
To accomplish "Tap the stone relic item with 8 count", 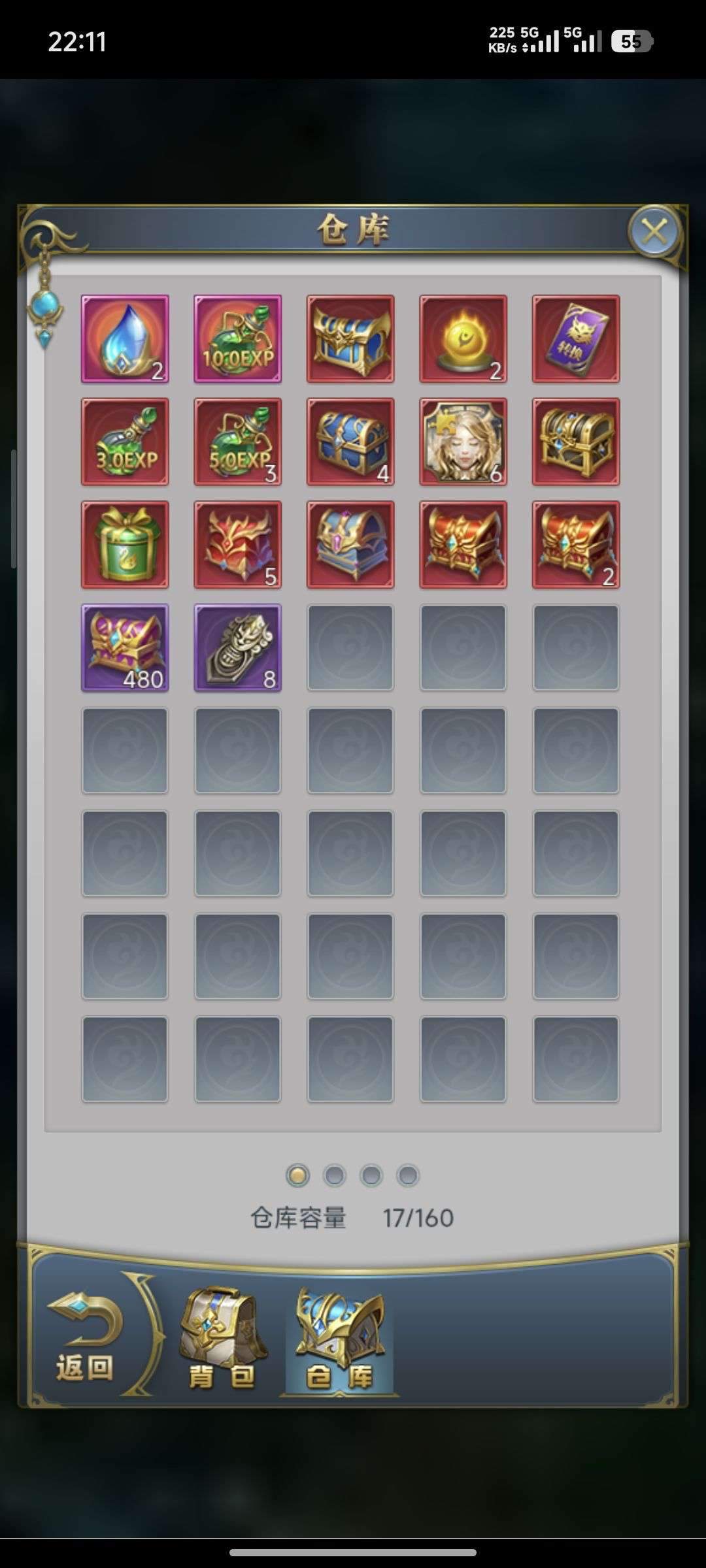I will [238, 647].
